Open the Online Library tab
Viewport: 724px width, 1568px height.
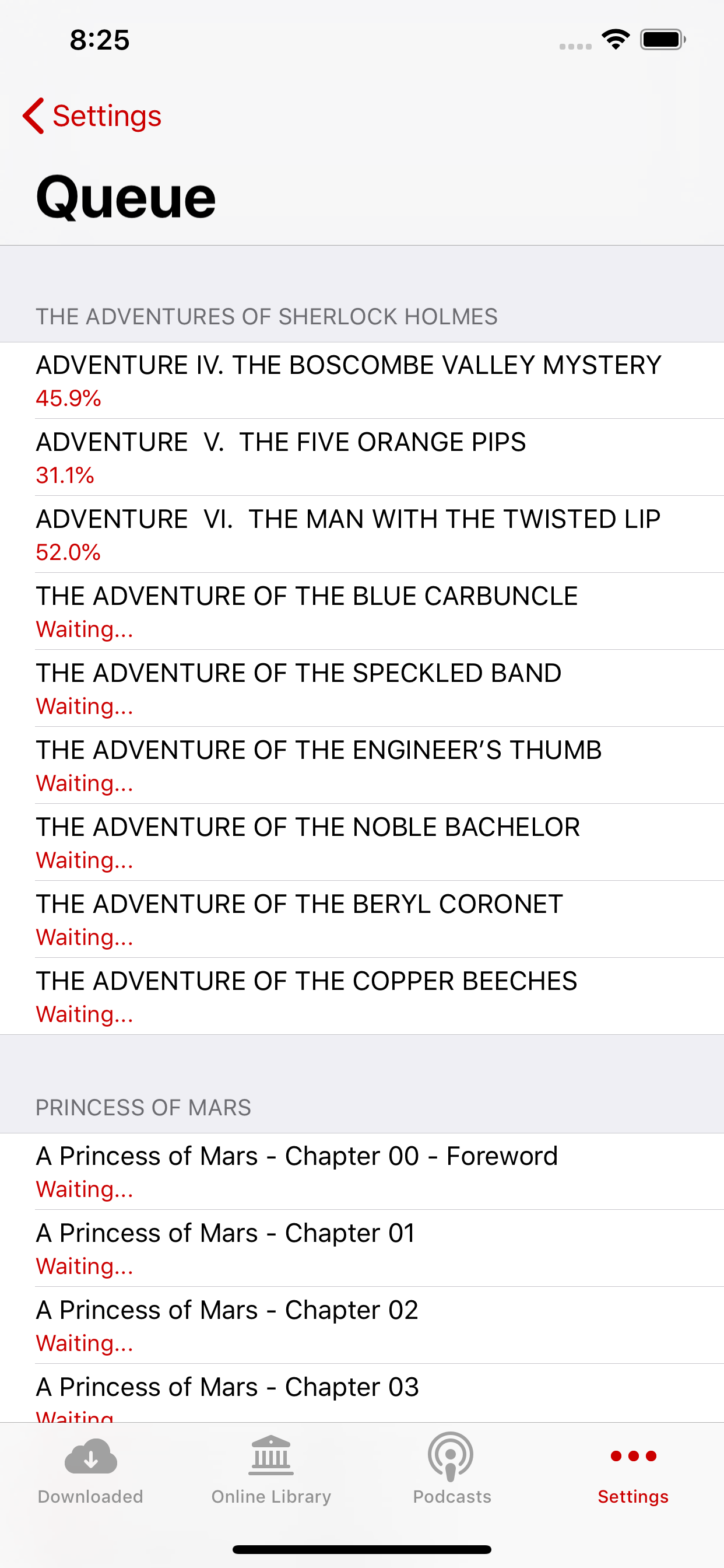[x=271, y=1468]
